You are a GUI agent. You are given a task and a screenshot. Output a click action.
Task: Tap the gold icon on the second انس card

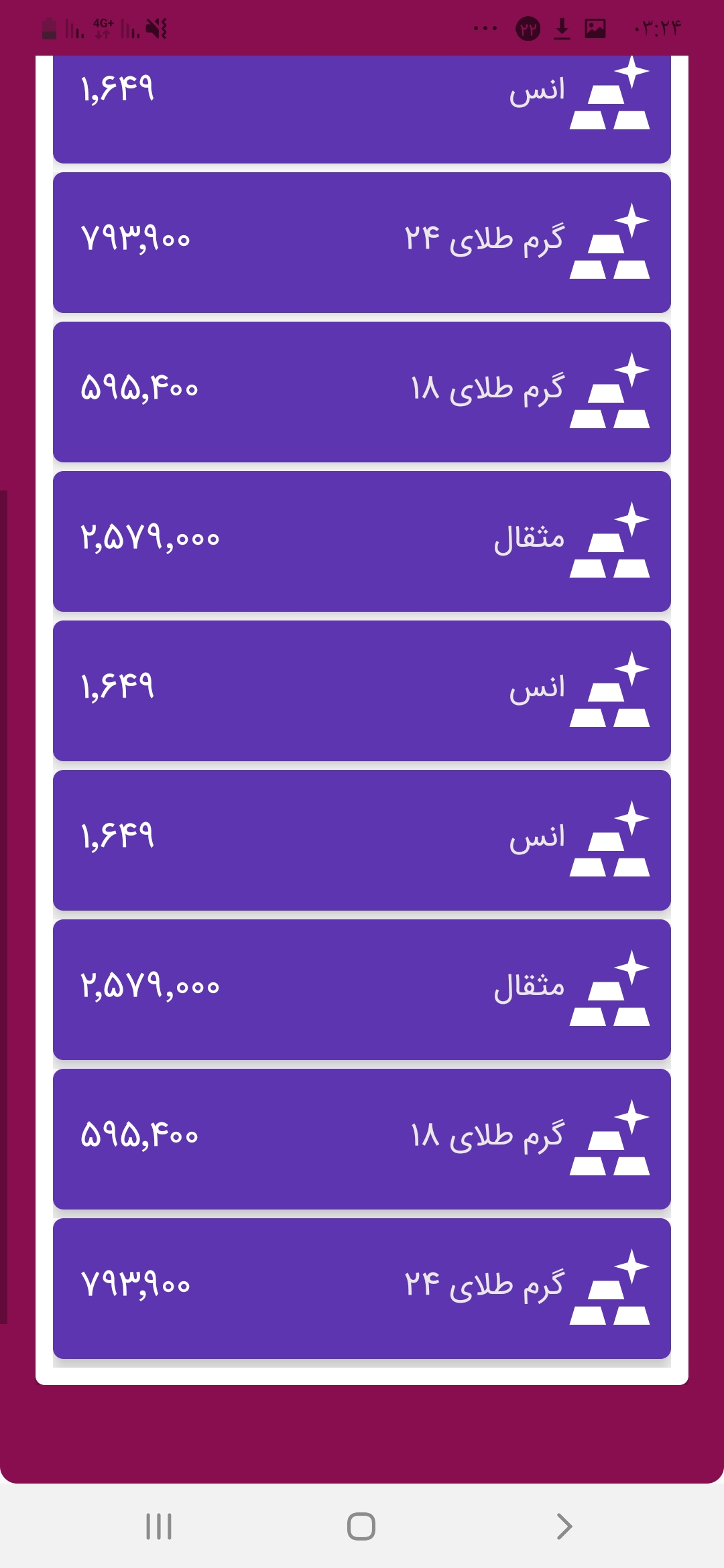pos(611,692)
